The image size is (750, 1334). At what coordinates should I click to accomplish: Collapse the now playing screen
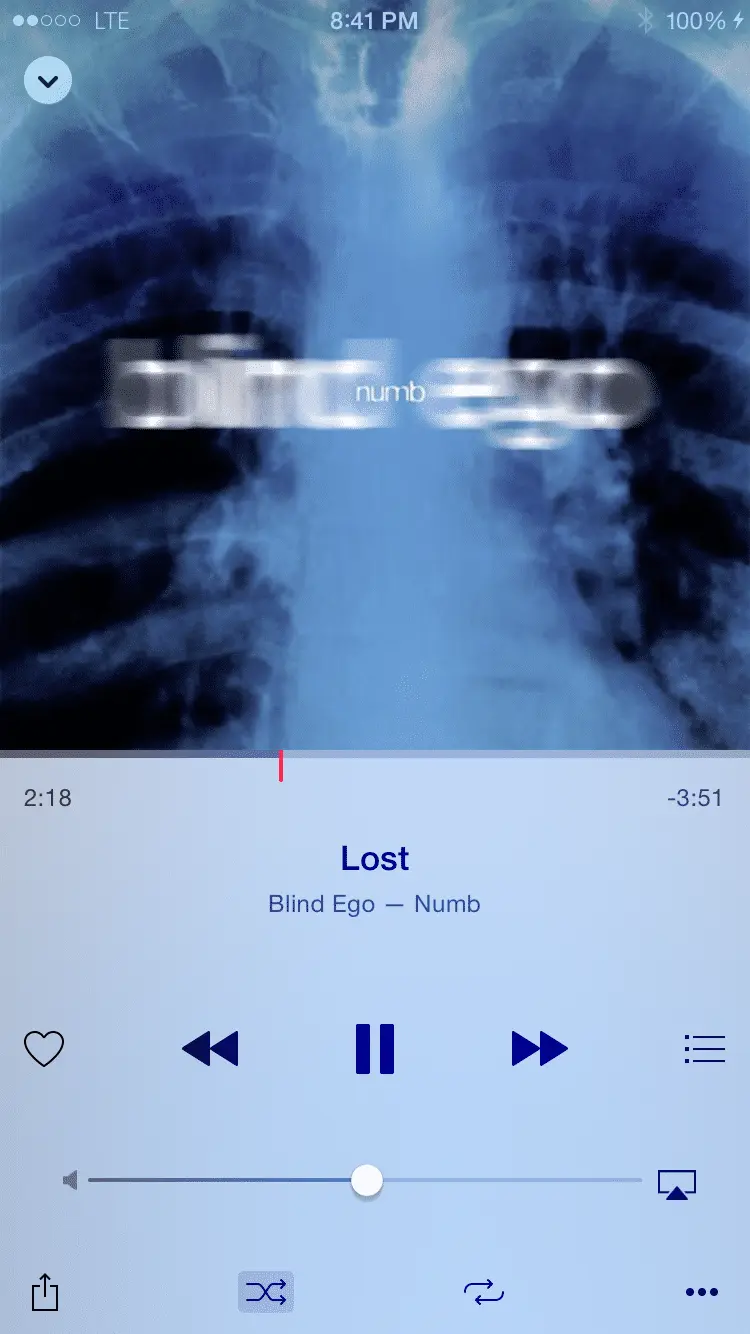point(48,80)
